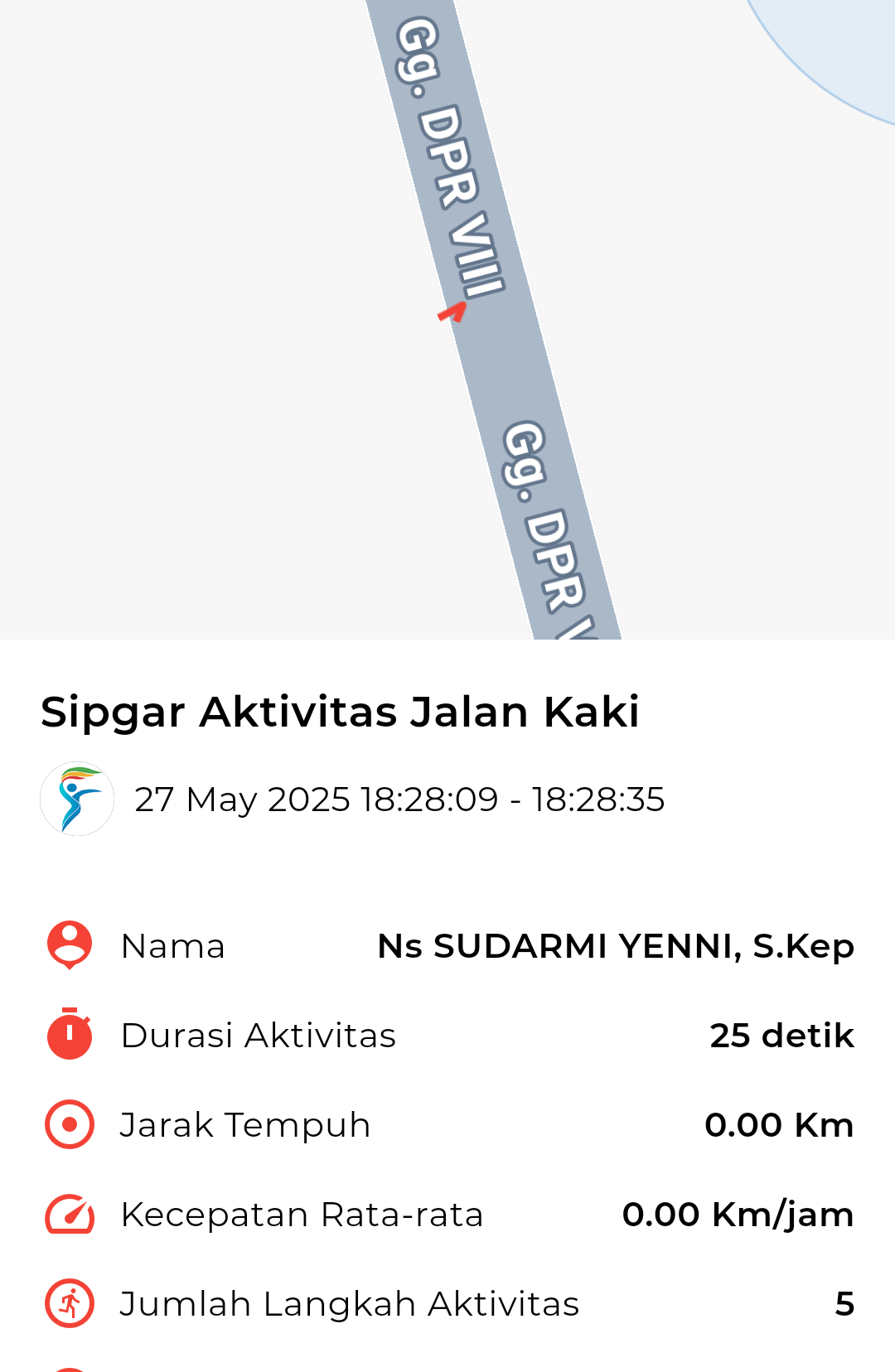Select the Jarak Tempuh row label

(x=245, y=1123)
